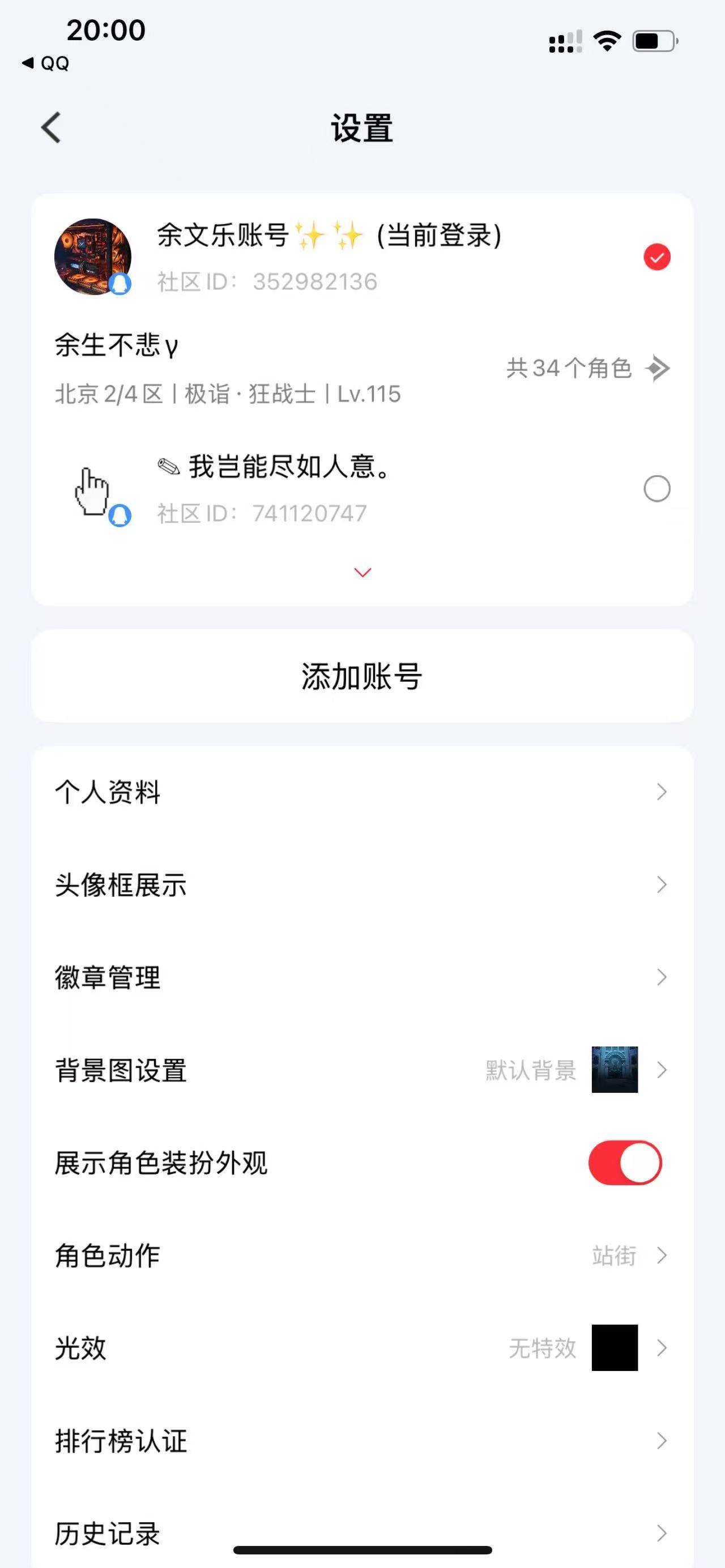725x1568 pixels.
Task: Expand account list with the red down chevron
Action: tap(362, 571)
